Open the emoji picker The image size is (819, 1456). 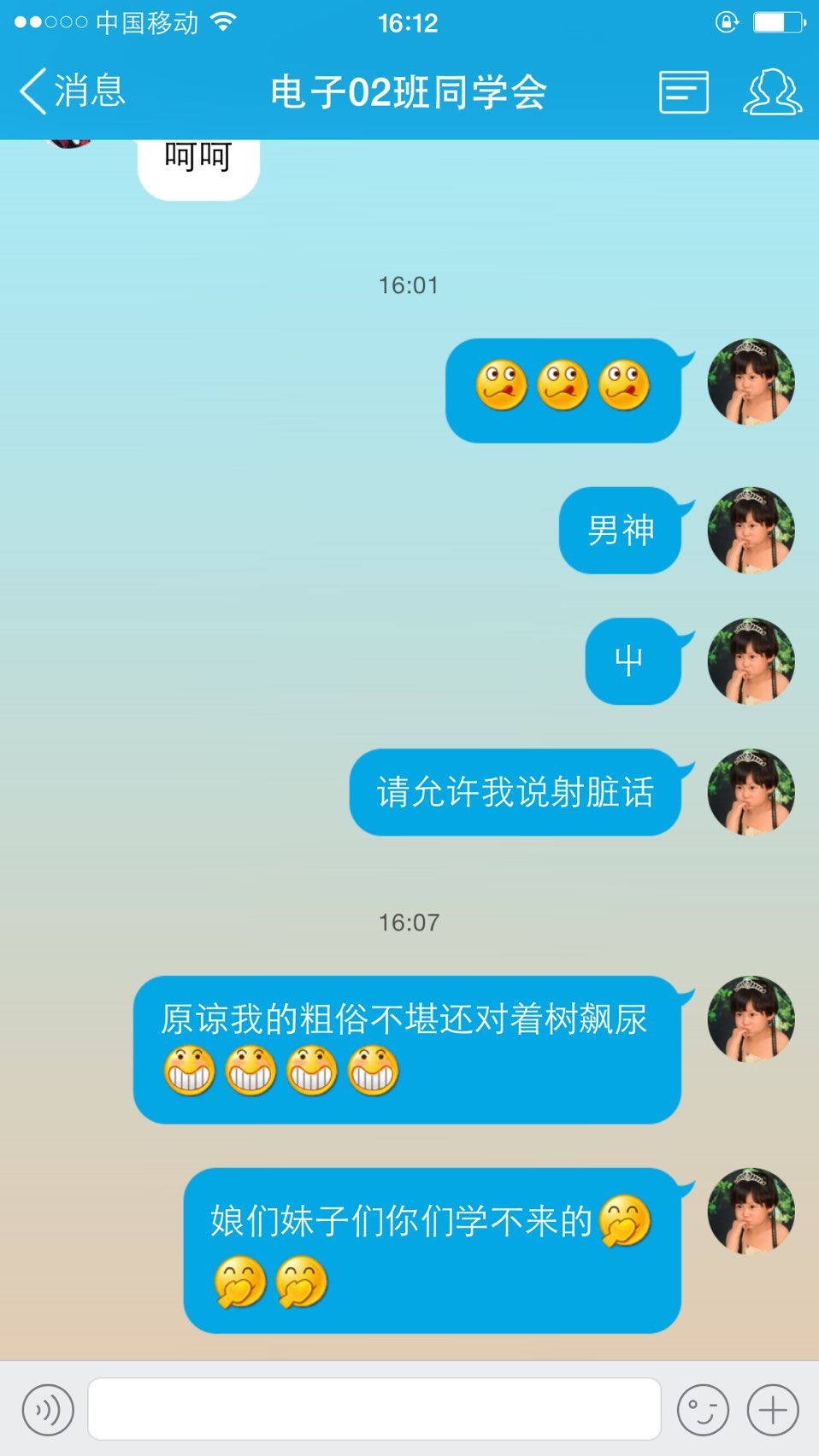(x=703, y=1410)
